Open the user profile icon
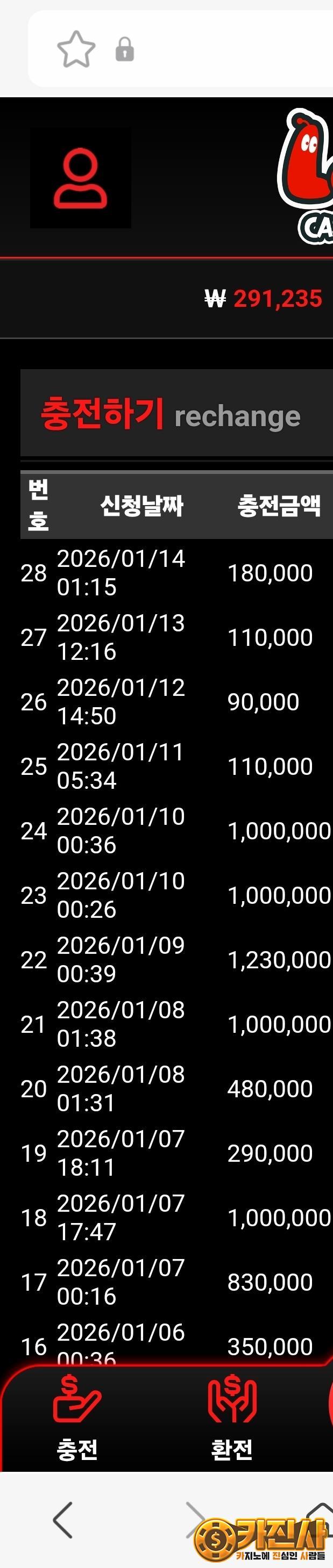This screenshot has height=1568, width=333. [x=81, y=179]
